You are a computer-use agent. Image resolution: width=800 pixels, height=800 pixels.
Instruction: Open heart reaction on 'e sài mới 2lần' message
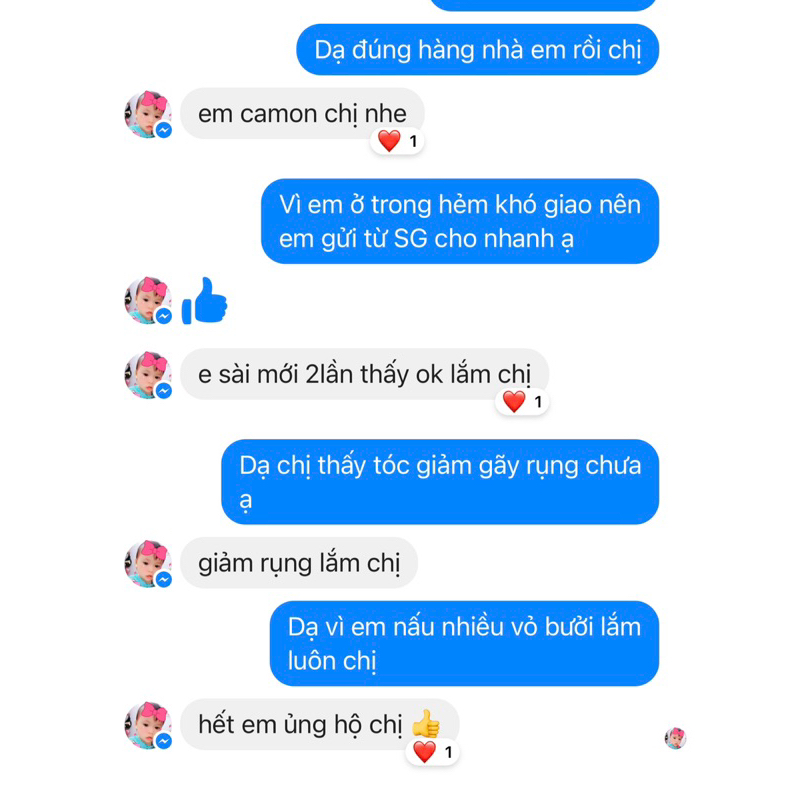pos(522,402)
